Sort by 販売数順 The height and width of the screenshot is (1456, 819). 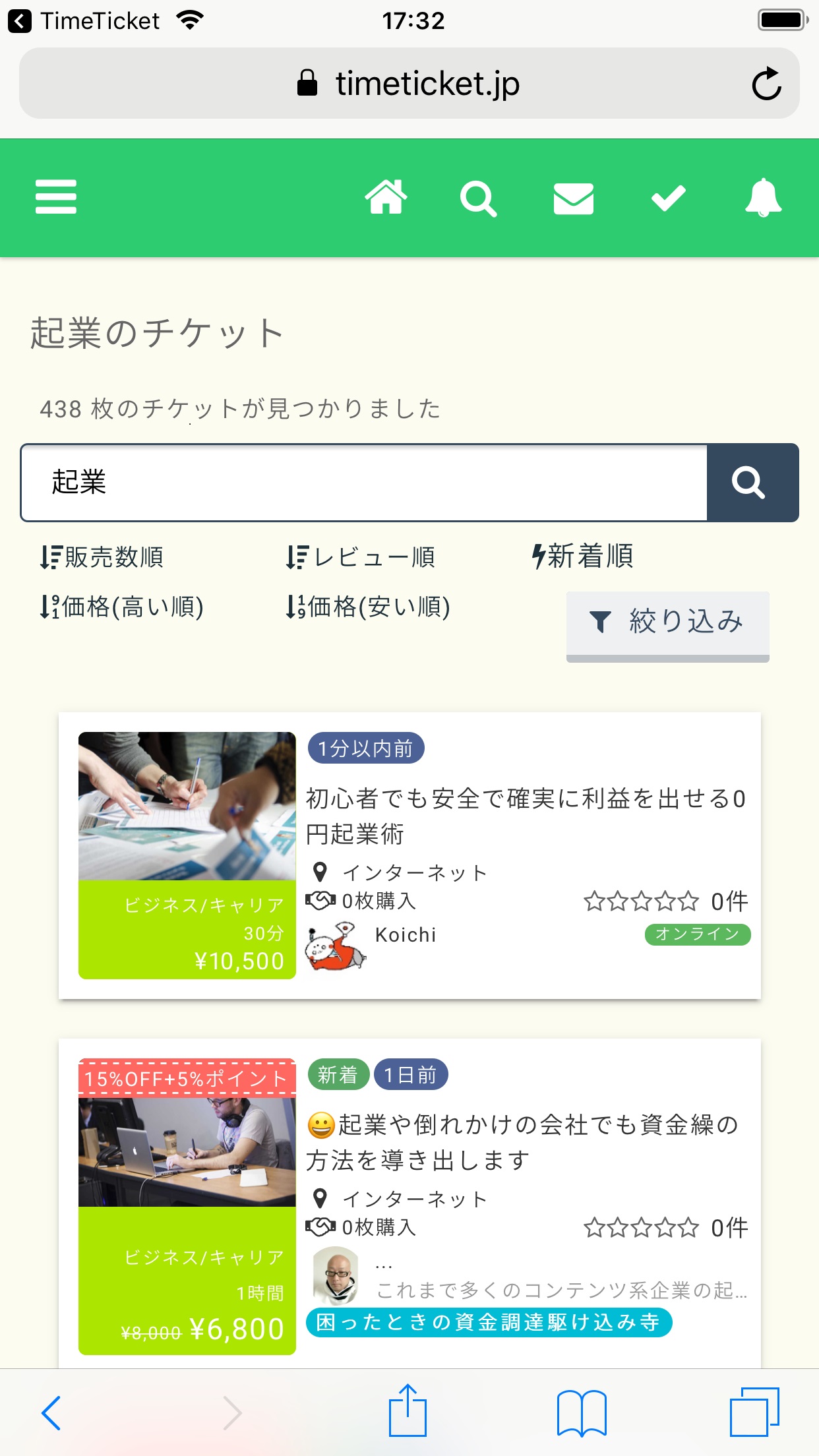[x=102, y=557]
